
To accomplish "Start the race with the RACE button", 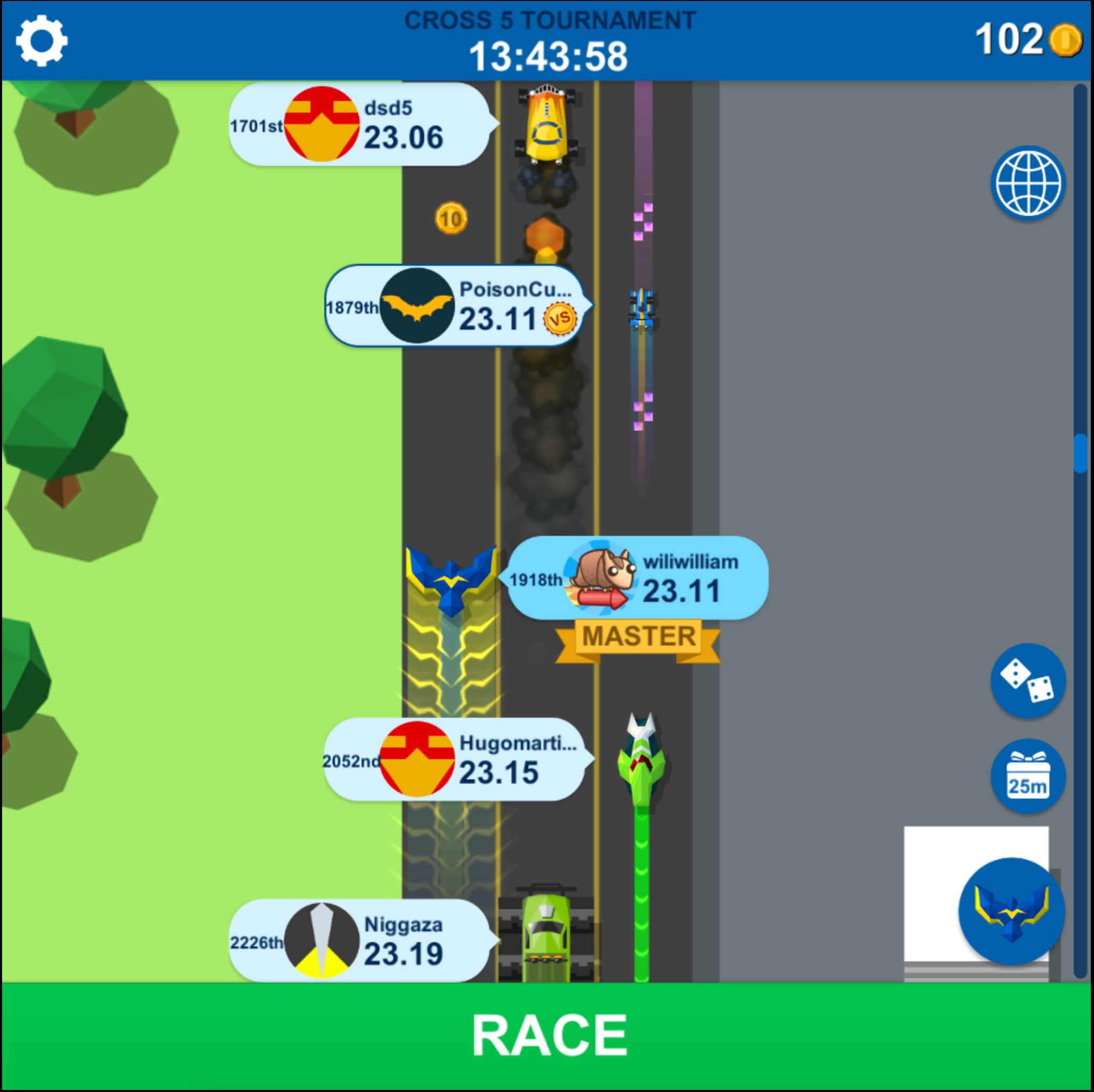I will 547,1035.
